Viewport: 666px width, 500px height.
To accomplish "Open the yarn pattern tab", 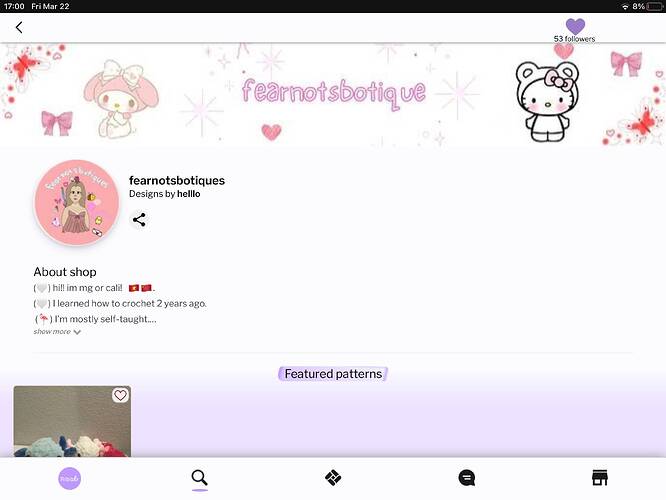I will [x=333, y=478].
